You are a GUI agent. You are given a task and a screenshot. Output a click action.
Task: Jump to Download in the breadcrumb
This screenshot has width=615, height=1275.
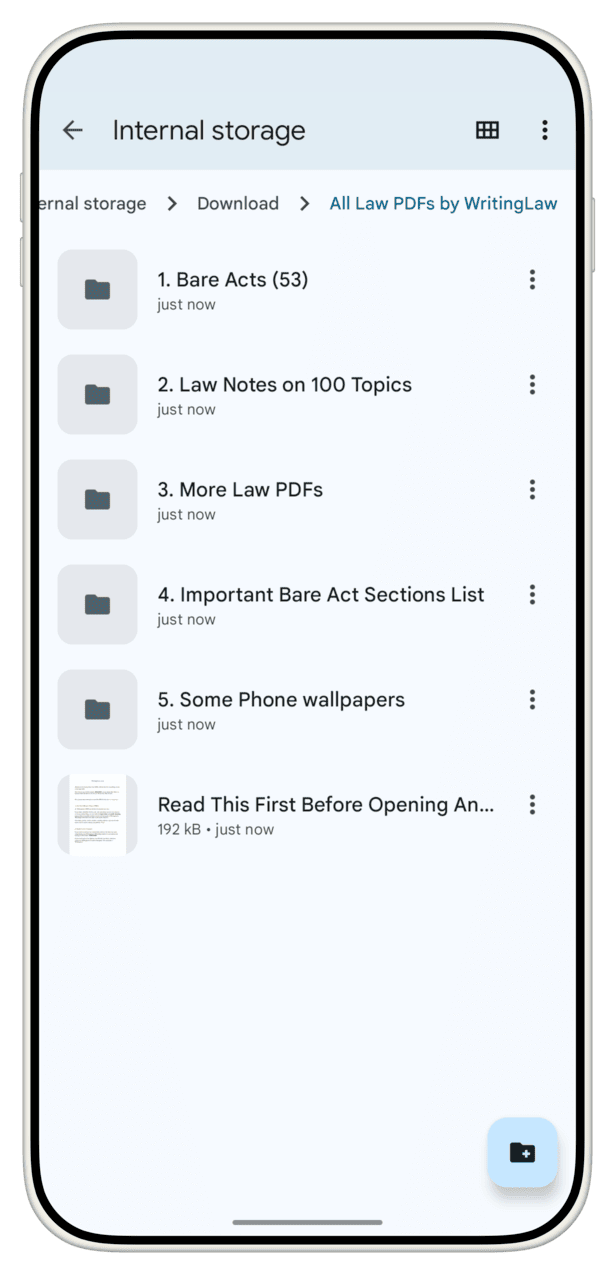pyautogui.click(x=237, y=203)
